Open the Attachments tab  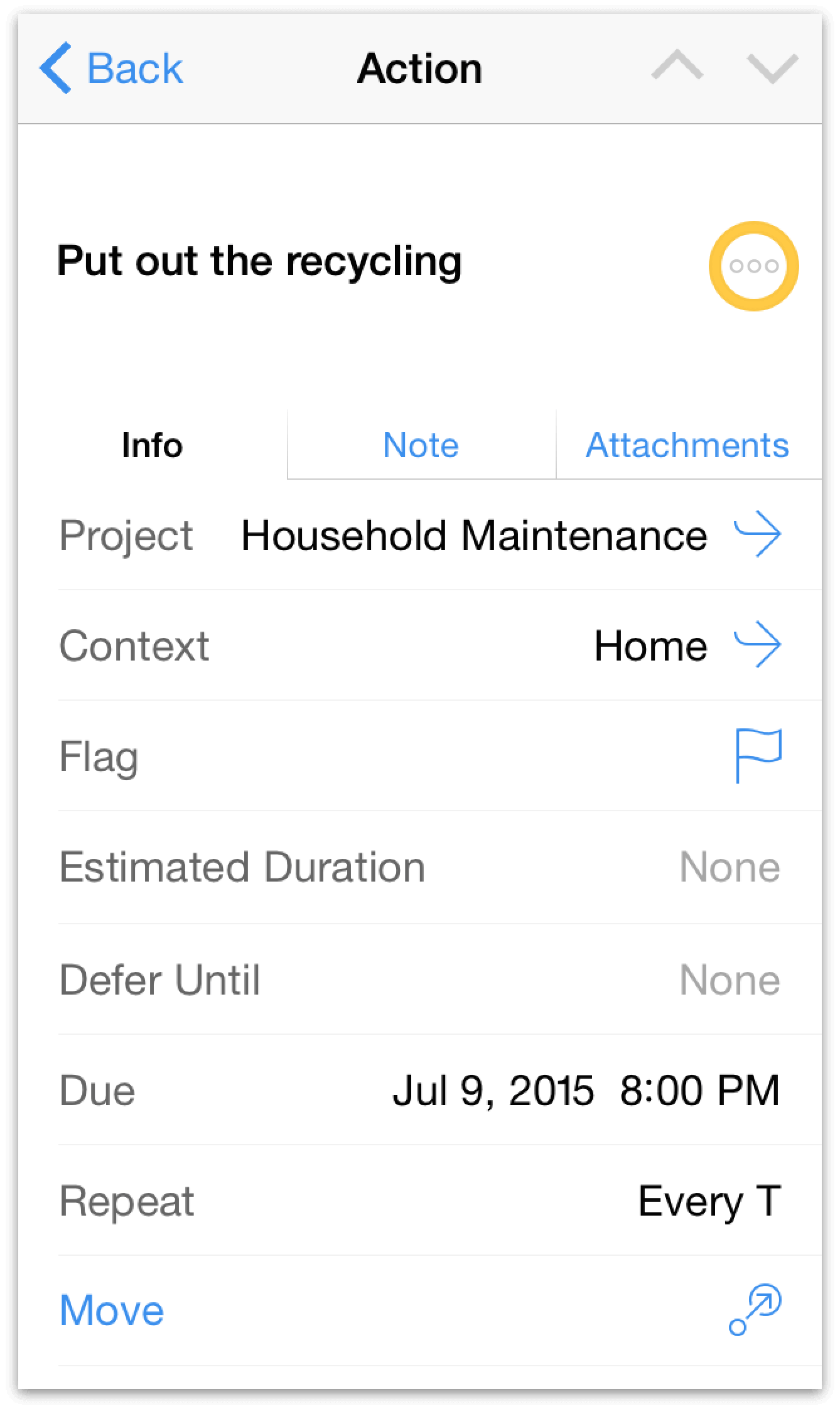687,445
